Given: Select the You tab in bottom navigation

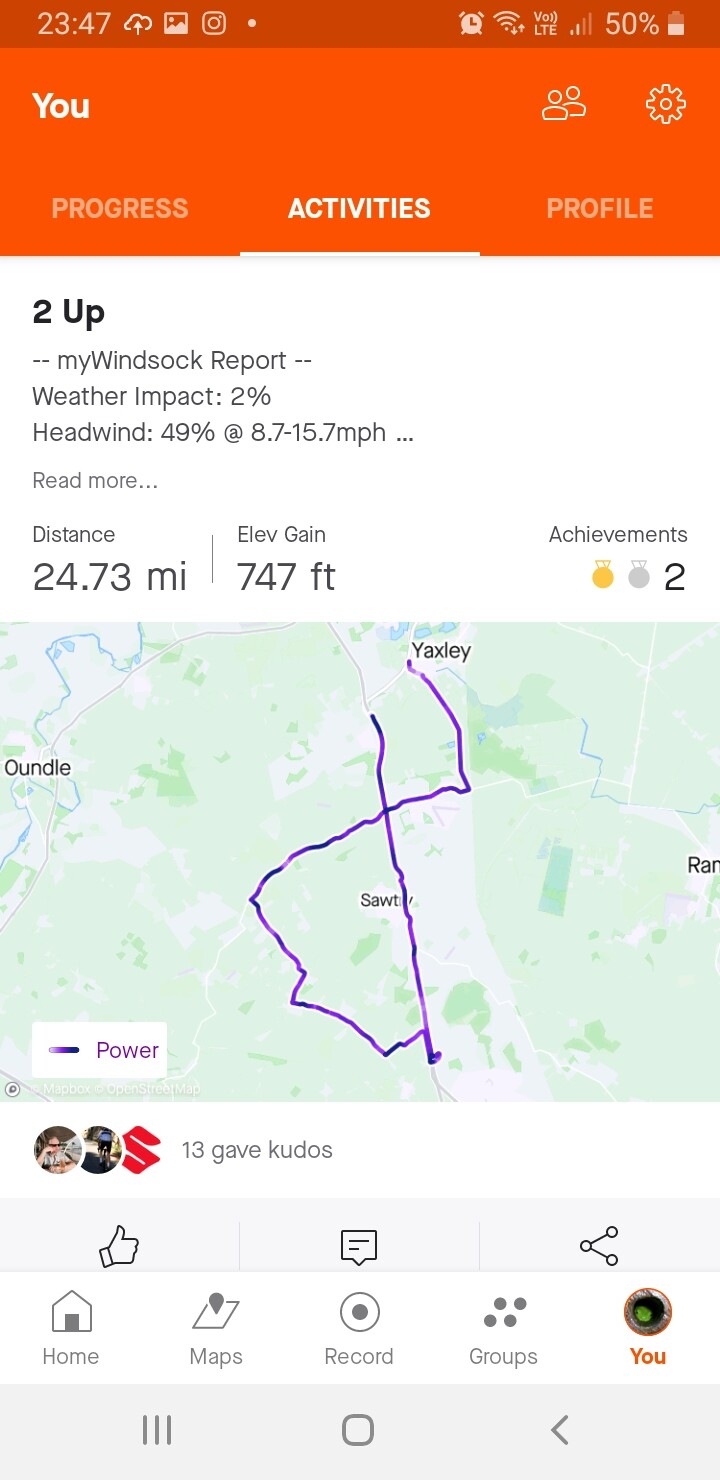Looking at the screenshot, I should pos(647,1328).
